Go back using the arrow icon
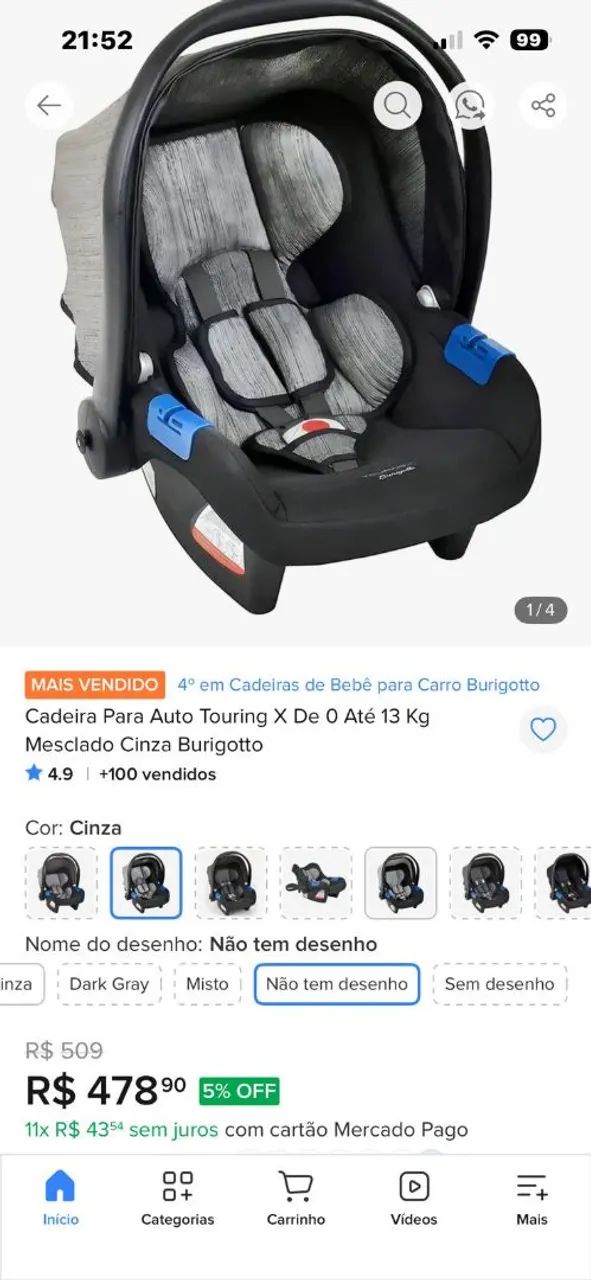 coord(49,105)
